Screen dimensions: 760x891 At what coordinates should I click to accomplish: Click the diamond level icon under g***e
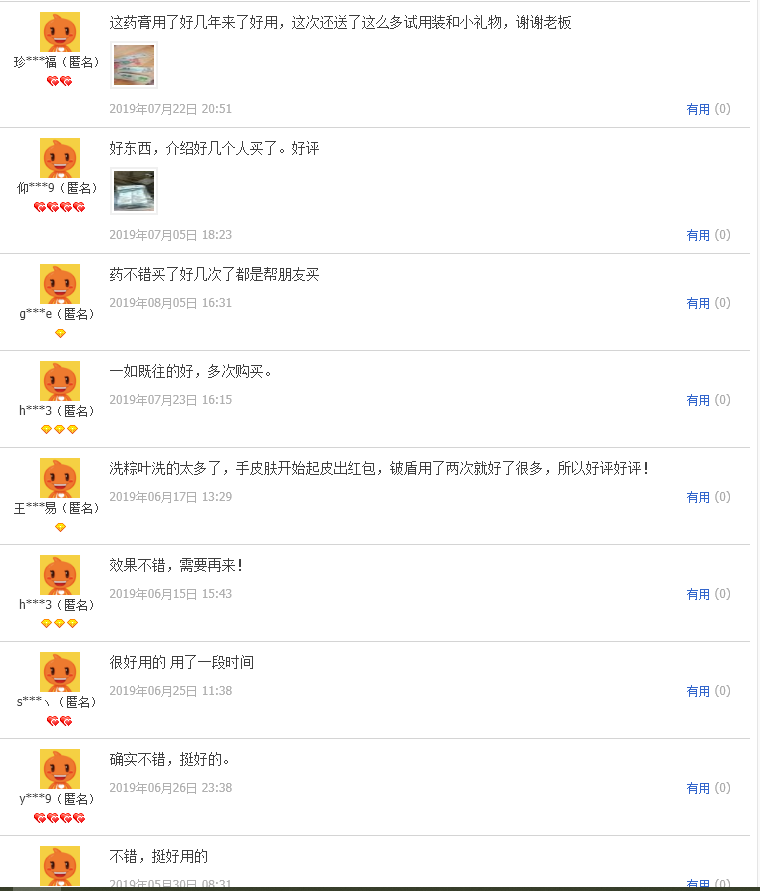point(59,333)
